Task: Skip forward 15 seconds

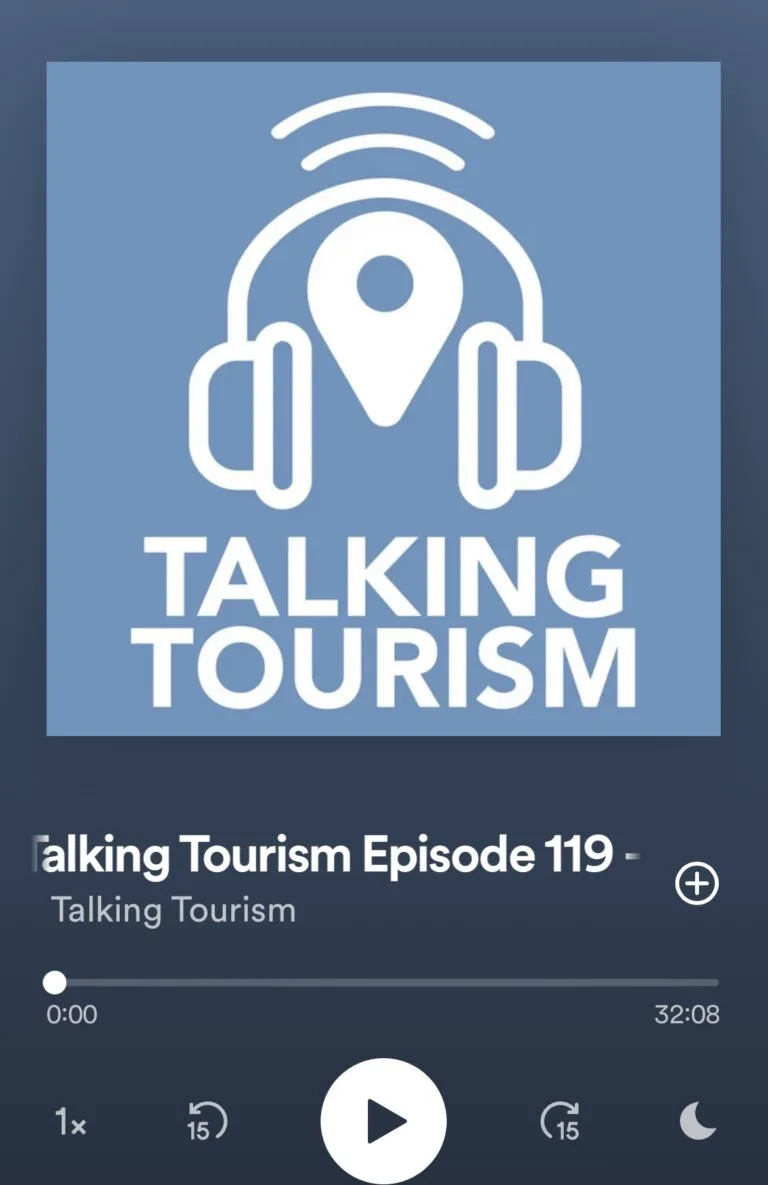Action: (560, 1121)
